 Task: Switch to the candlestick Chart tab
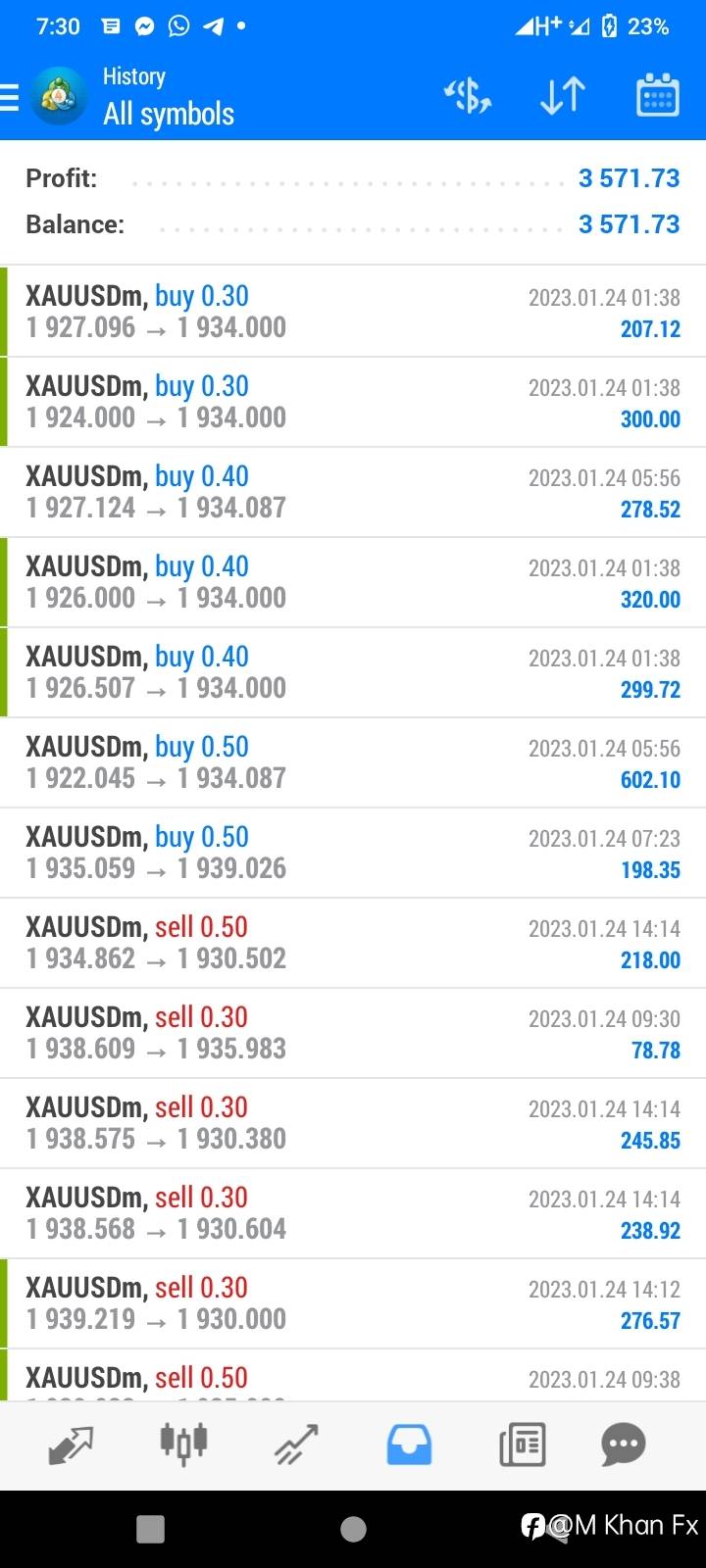[x=183, y=1445]
